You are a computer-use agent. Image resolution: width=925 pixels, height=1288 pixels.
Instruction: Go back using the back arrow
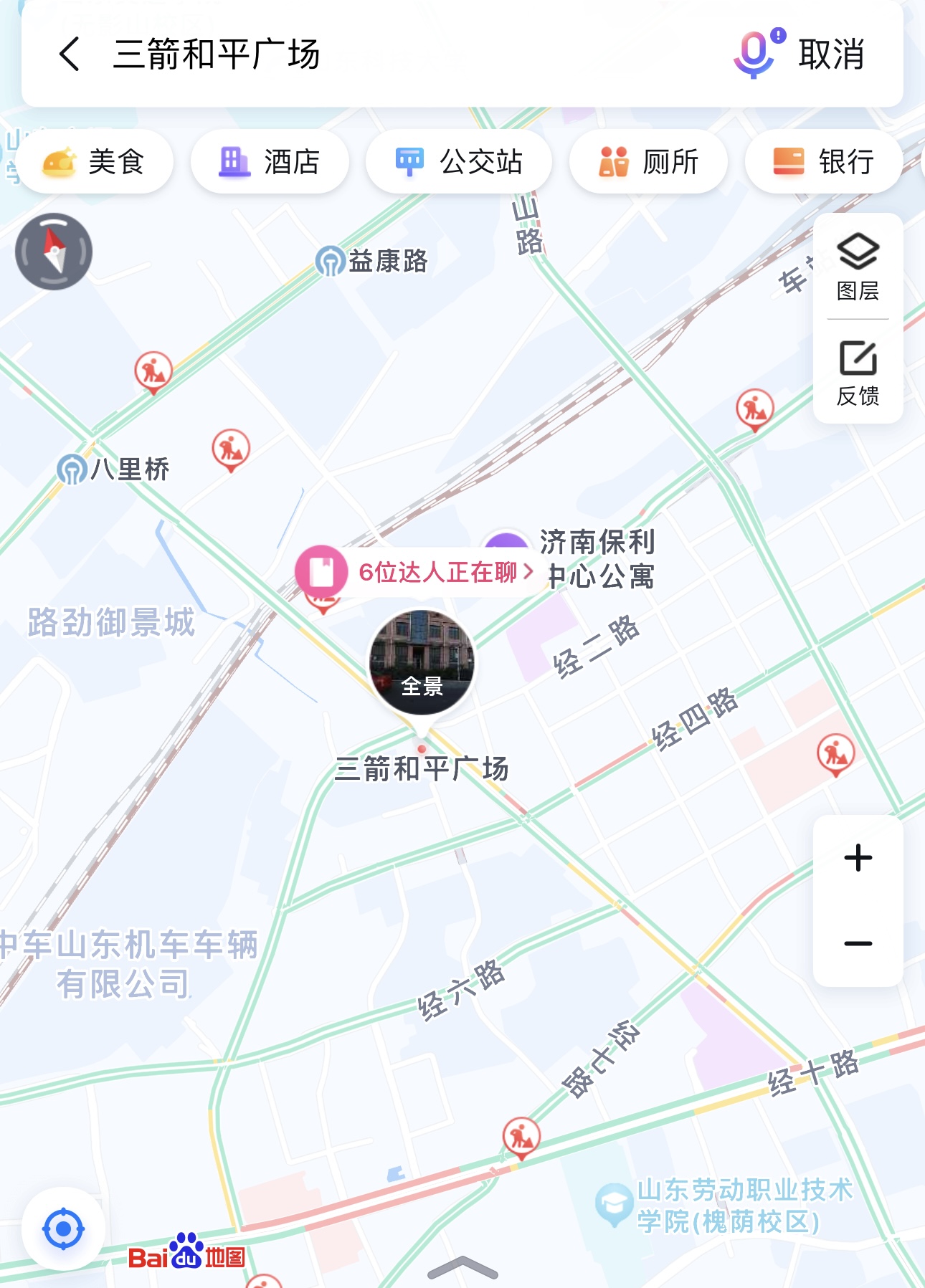(x=70, y=54)
